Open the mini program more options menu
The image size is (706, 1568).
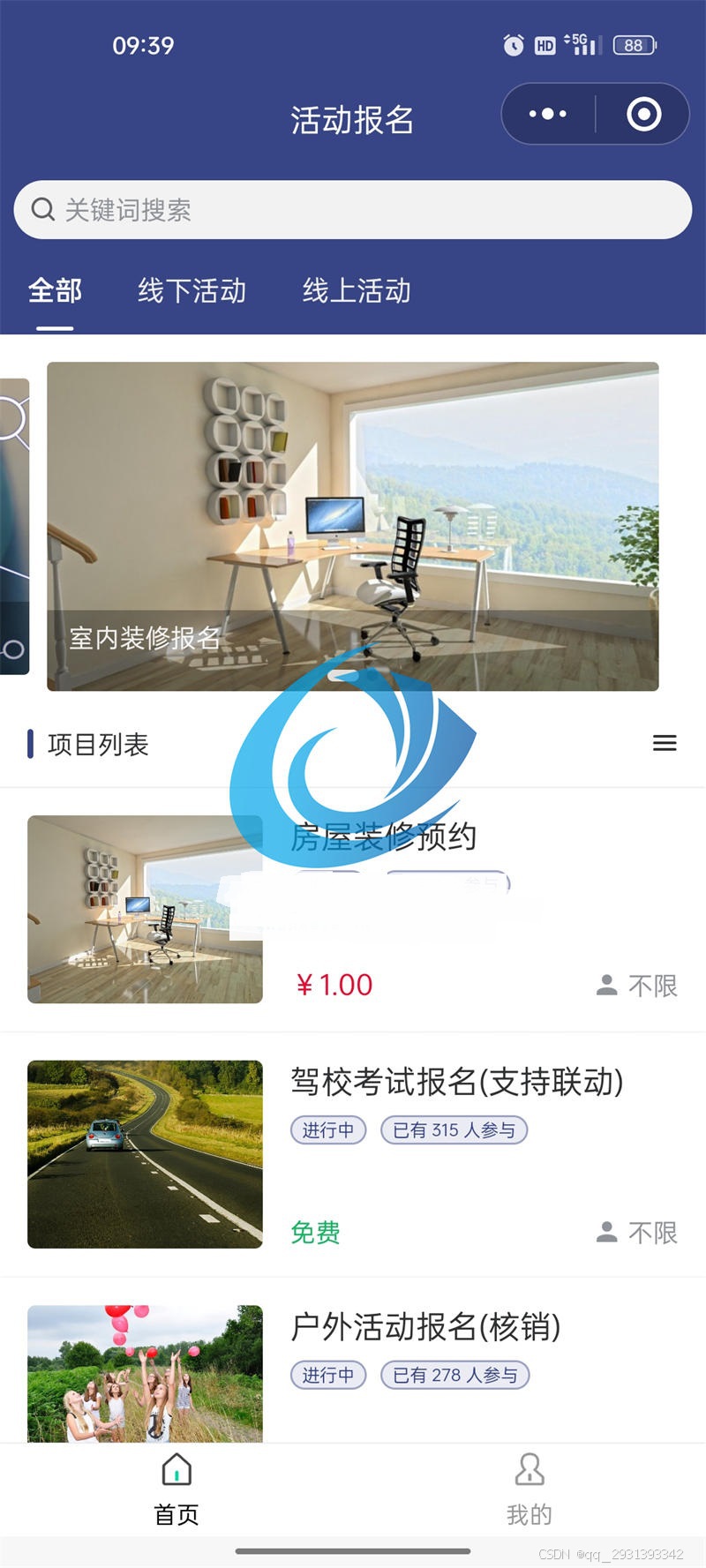(548, 114)
